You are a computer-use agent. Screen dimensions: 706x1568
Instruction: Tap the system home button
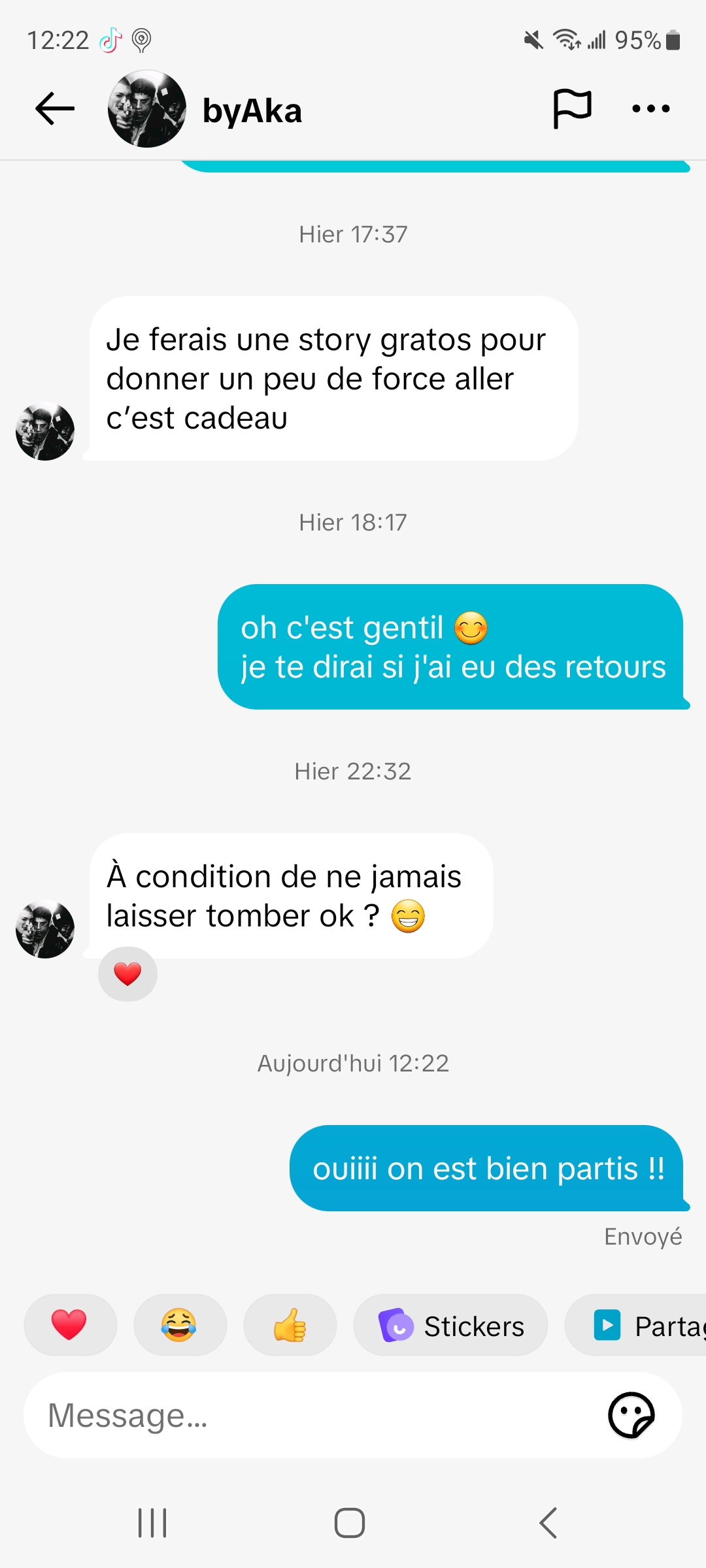tap(350, 1523)
